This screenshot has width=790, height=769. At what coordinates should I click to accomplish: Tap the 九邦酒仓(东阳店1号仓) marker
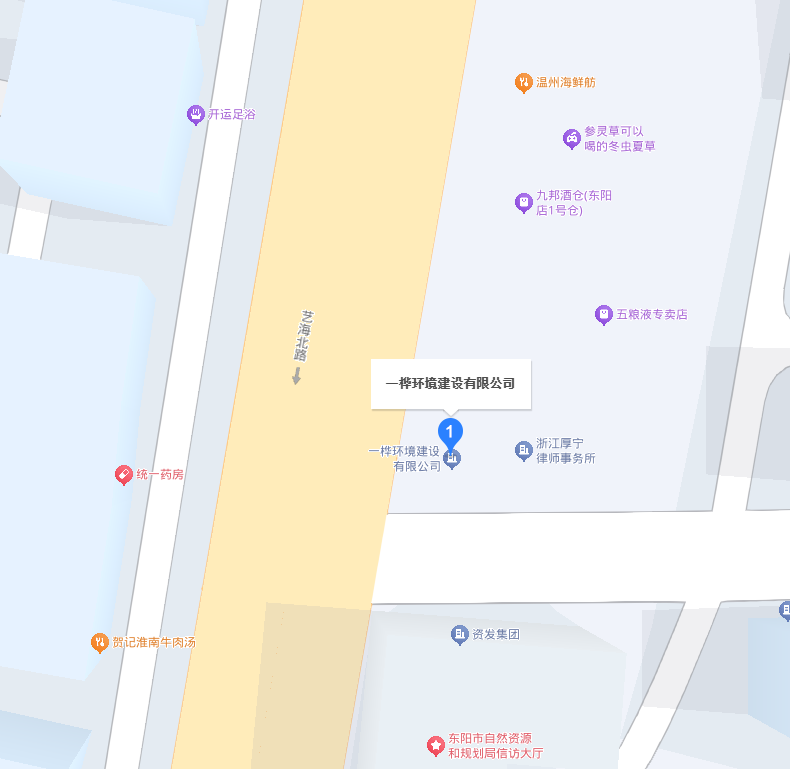click(523, 203)
